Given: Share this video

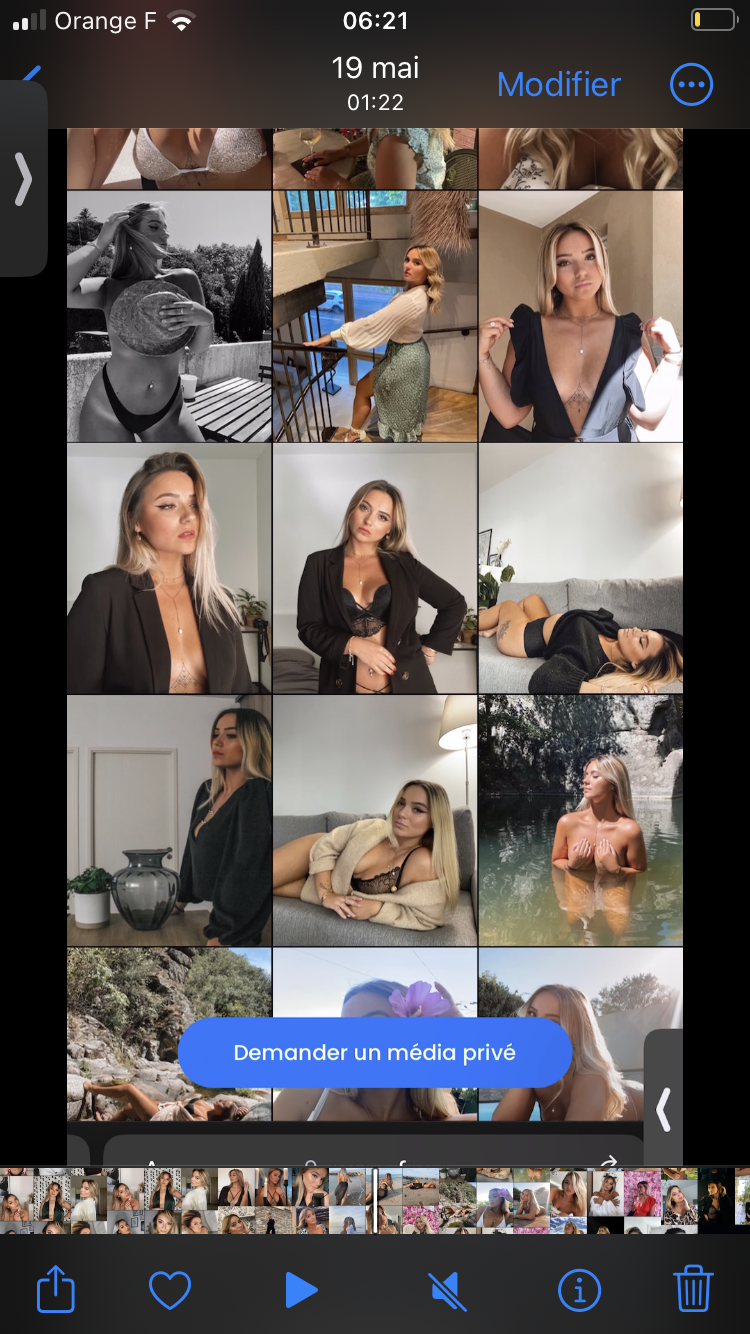Looking at the screenshot, I should pos(56,1290).
